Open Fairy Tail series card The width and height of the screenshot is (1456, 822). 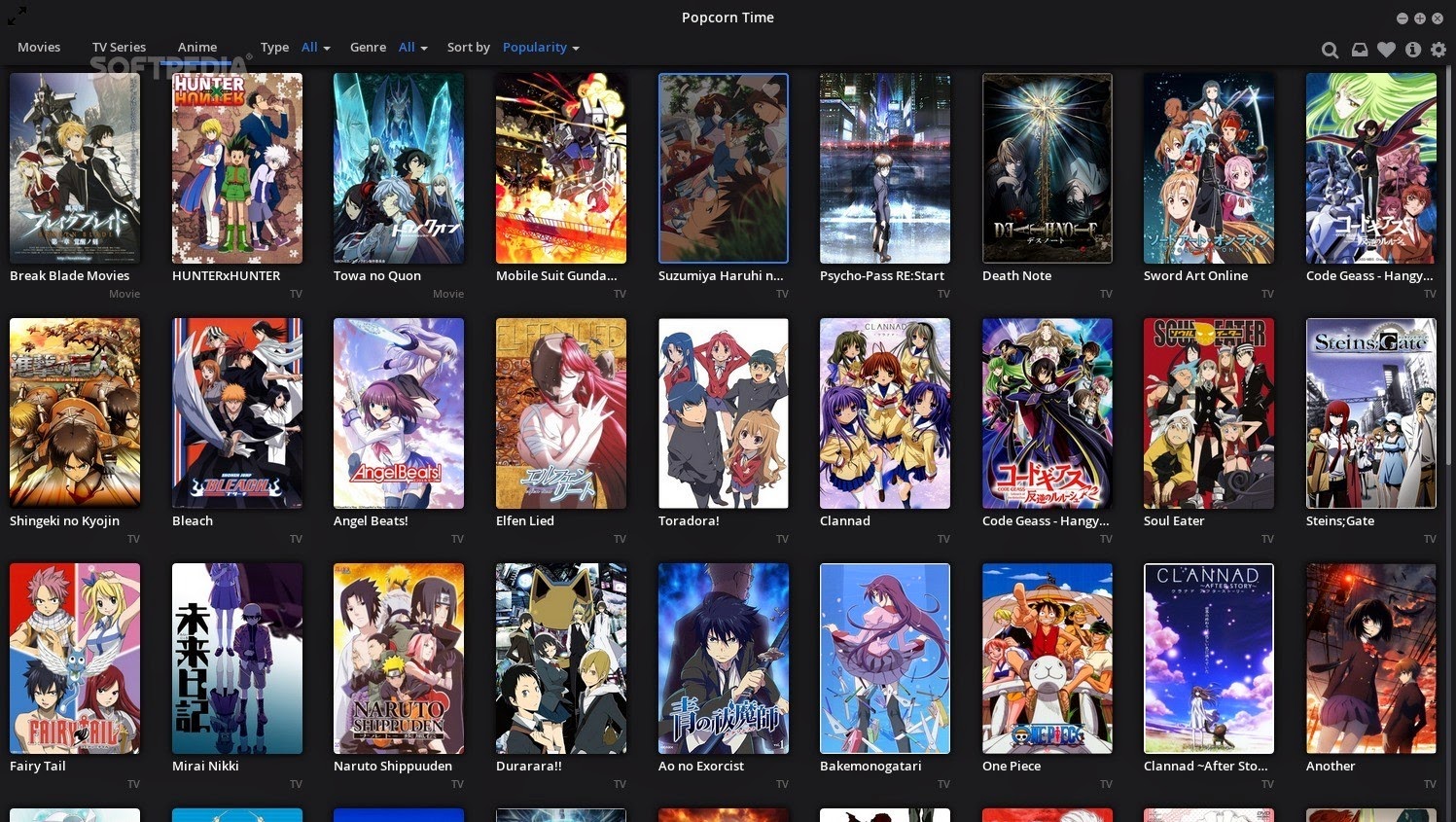[75, 659]
